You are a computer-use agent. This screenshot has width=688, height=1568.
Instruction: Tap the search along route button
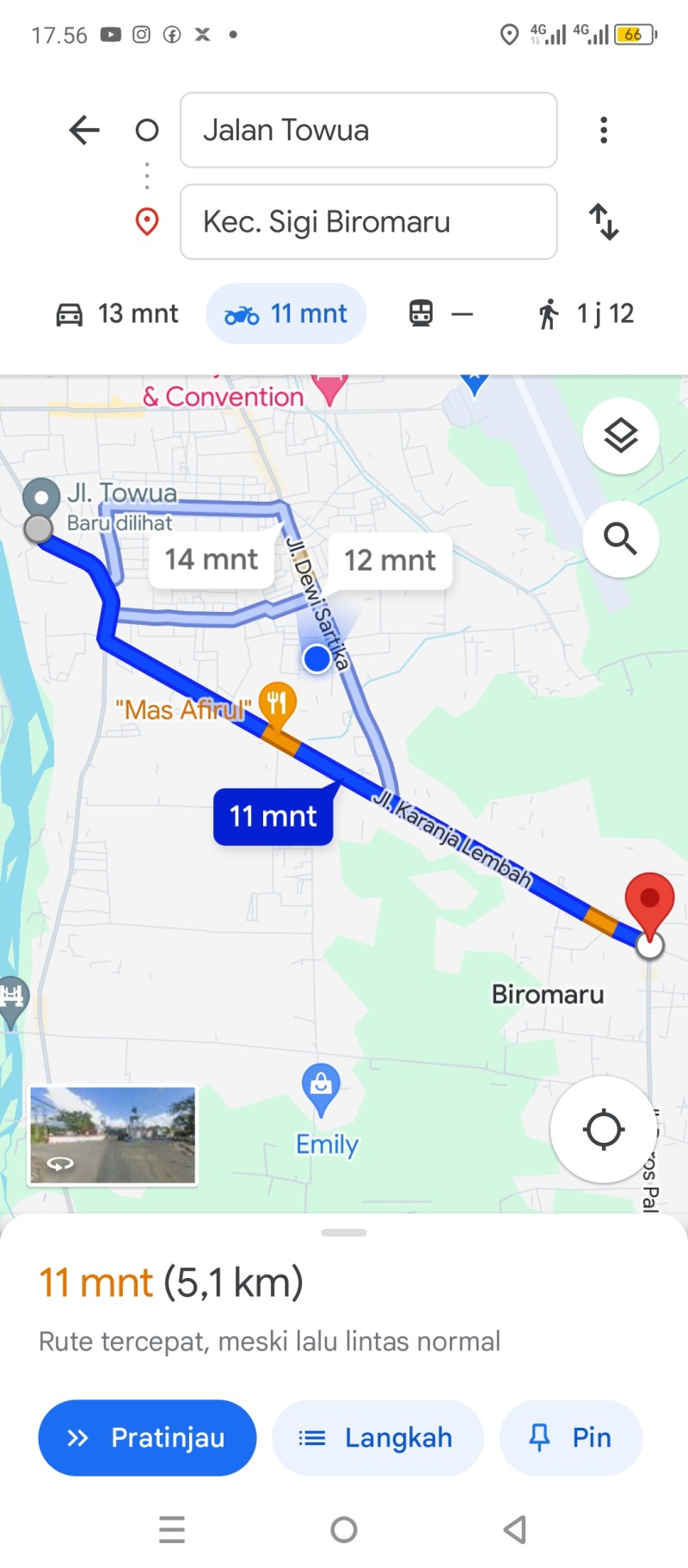point(621,540)
